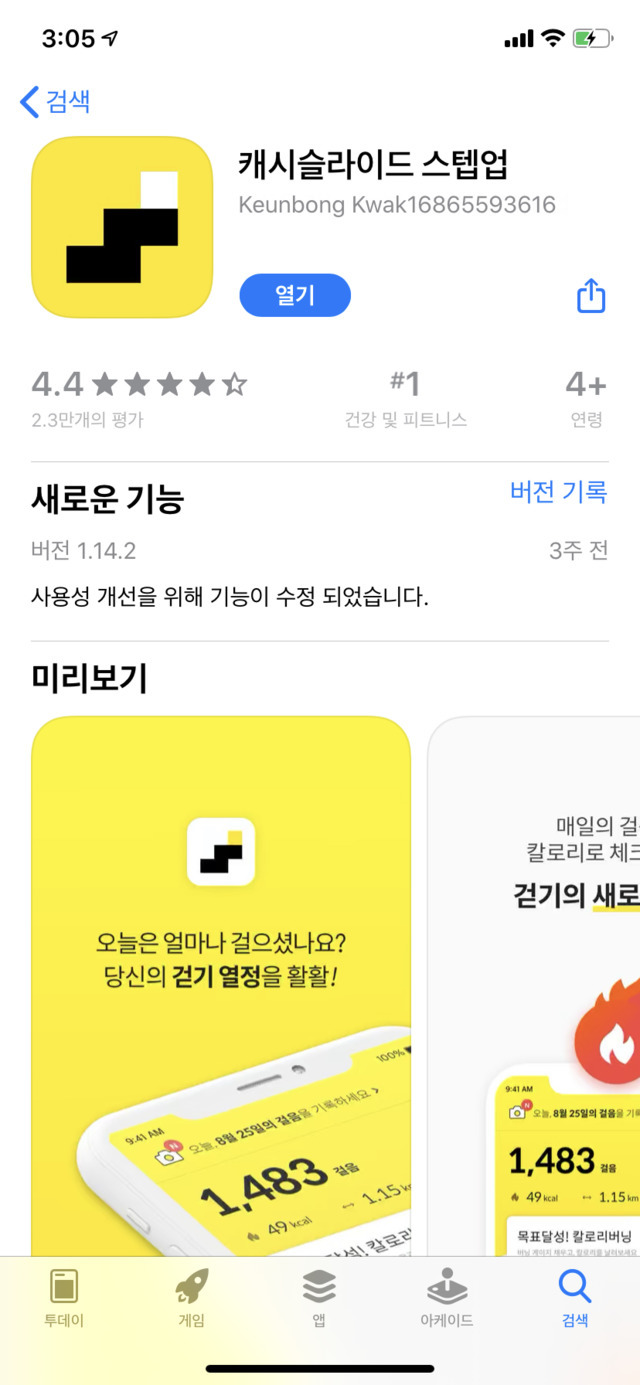Screen dimensions: 640x1385
Task: Tap the 열기 button to open app
Action: pos(295,295)
